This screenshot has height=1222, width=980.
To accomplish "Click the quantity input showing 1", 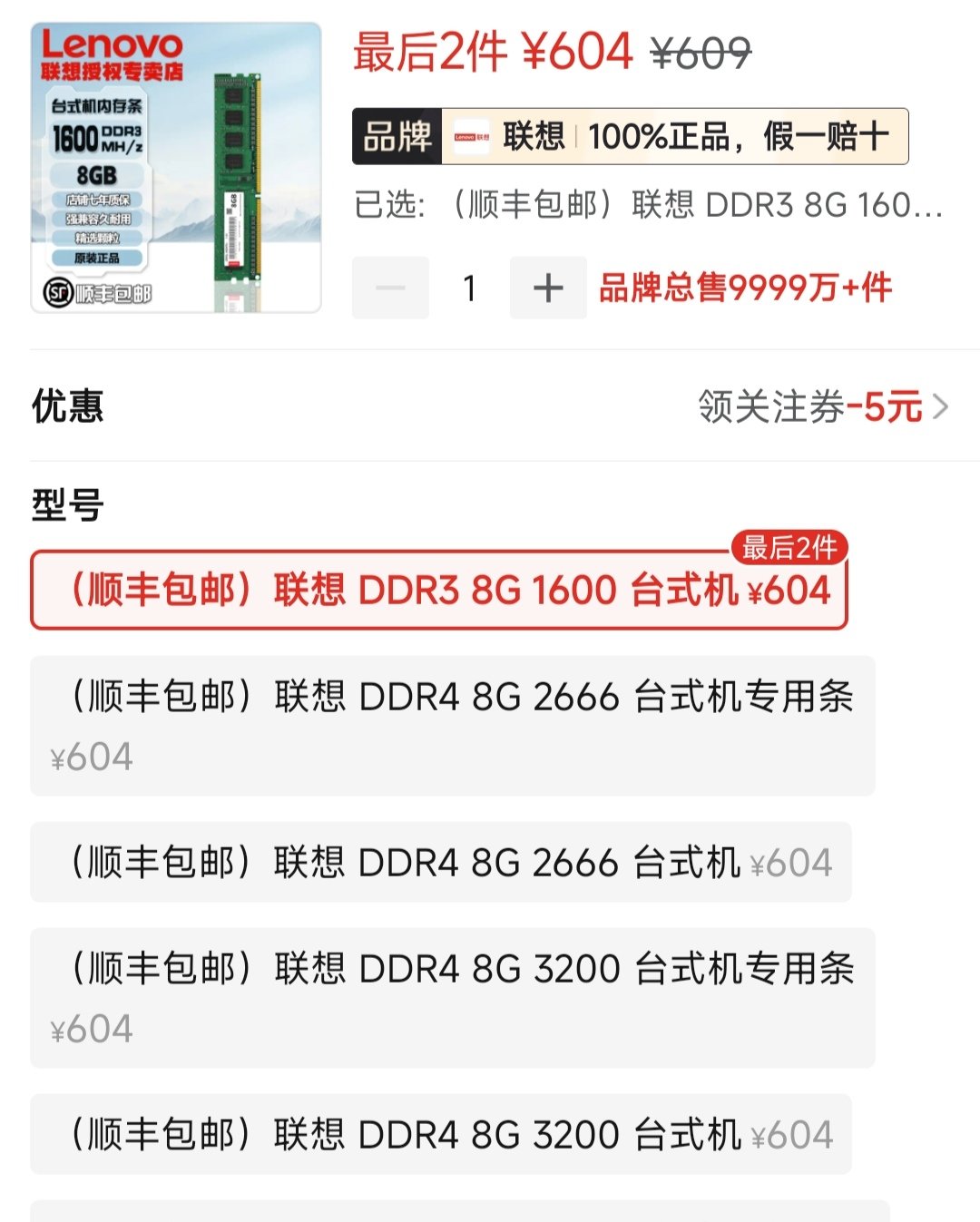I will point(468,288).
